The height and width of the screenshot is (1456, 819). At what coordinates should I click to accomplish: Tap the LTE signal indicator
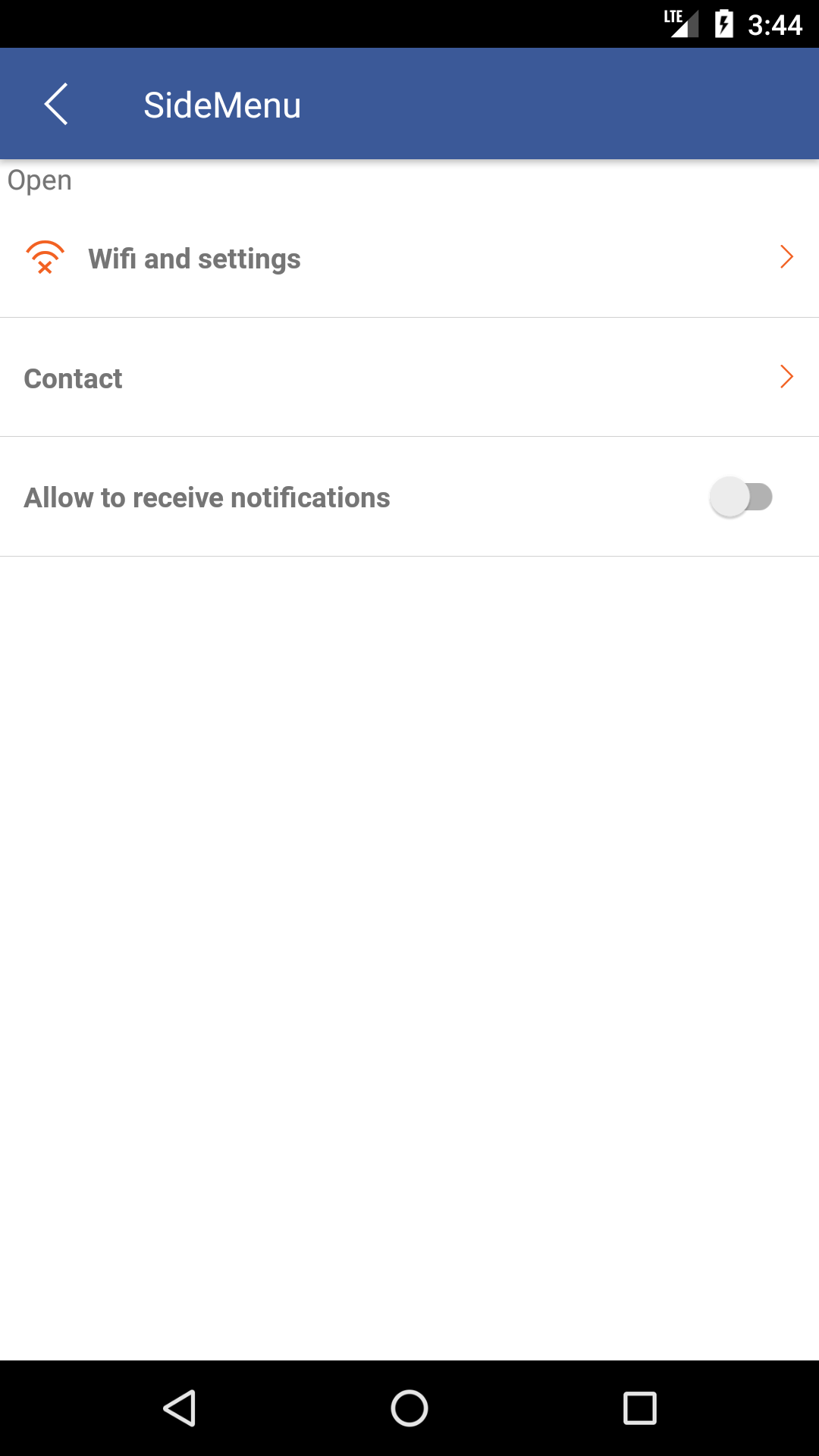click(680, 23)
